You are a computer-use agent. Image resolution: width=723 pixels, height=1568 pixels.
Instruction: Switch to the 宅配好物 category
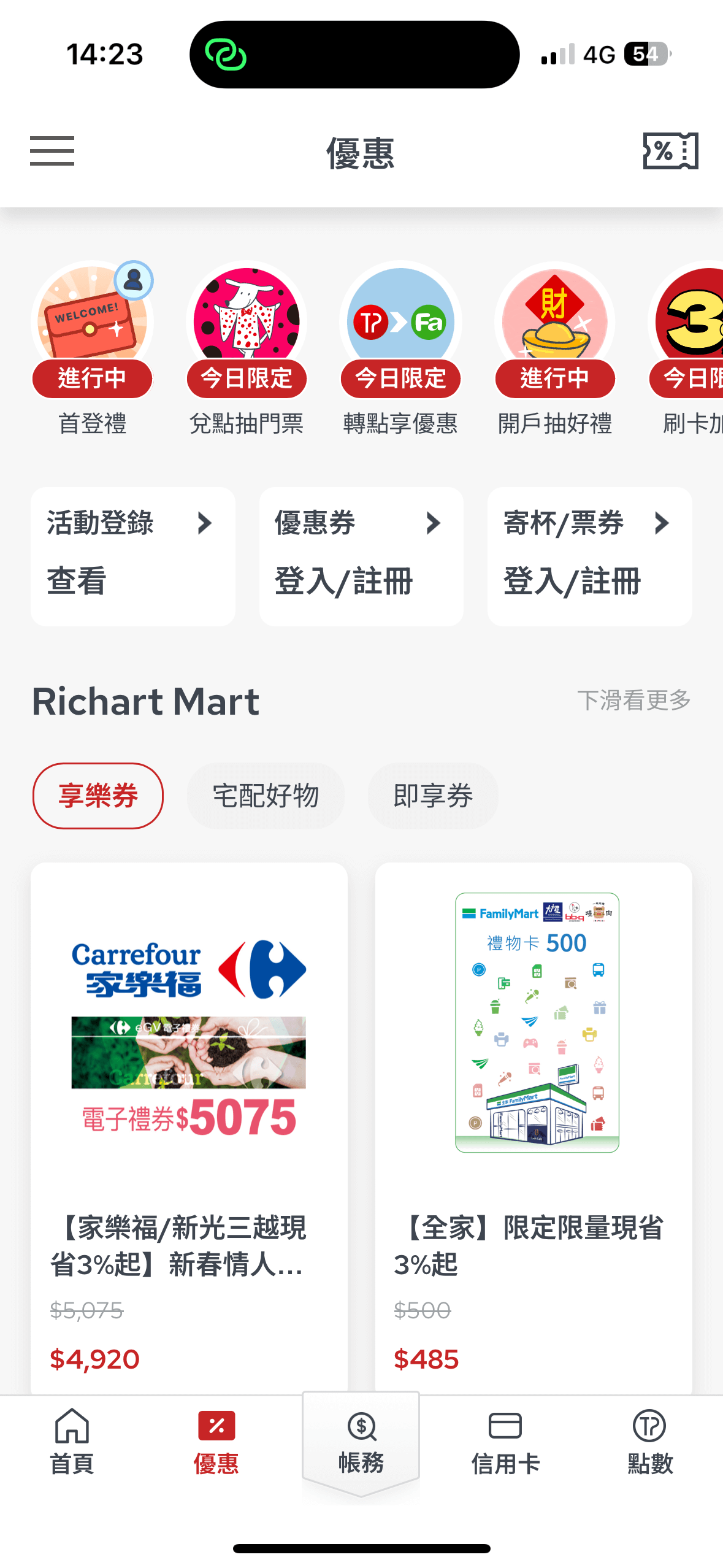[x=266, y=796]
